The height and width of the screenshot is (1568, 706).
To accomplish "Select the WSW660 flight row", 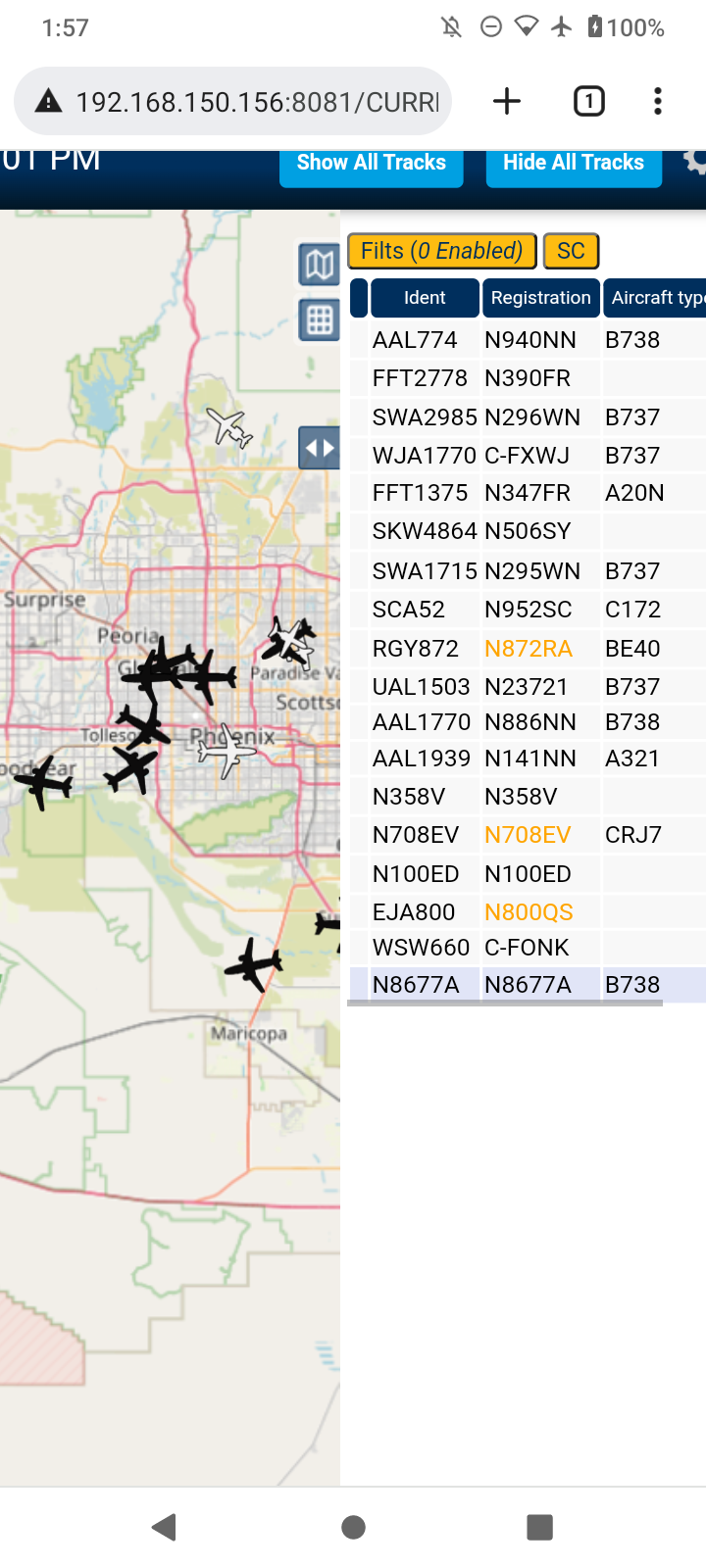I will pos(528,948).
